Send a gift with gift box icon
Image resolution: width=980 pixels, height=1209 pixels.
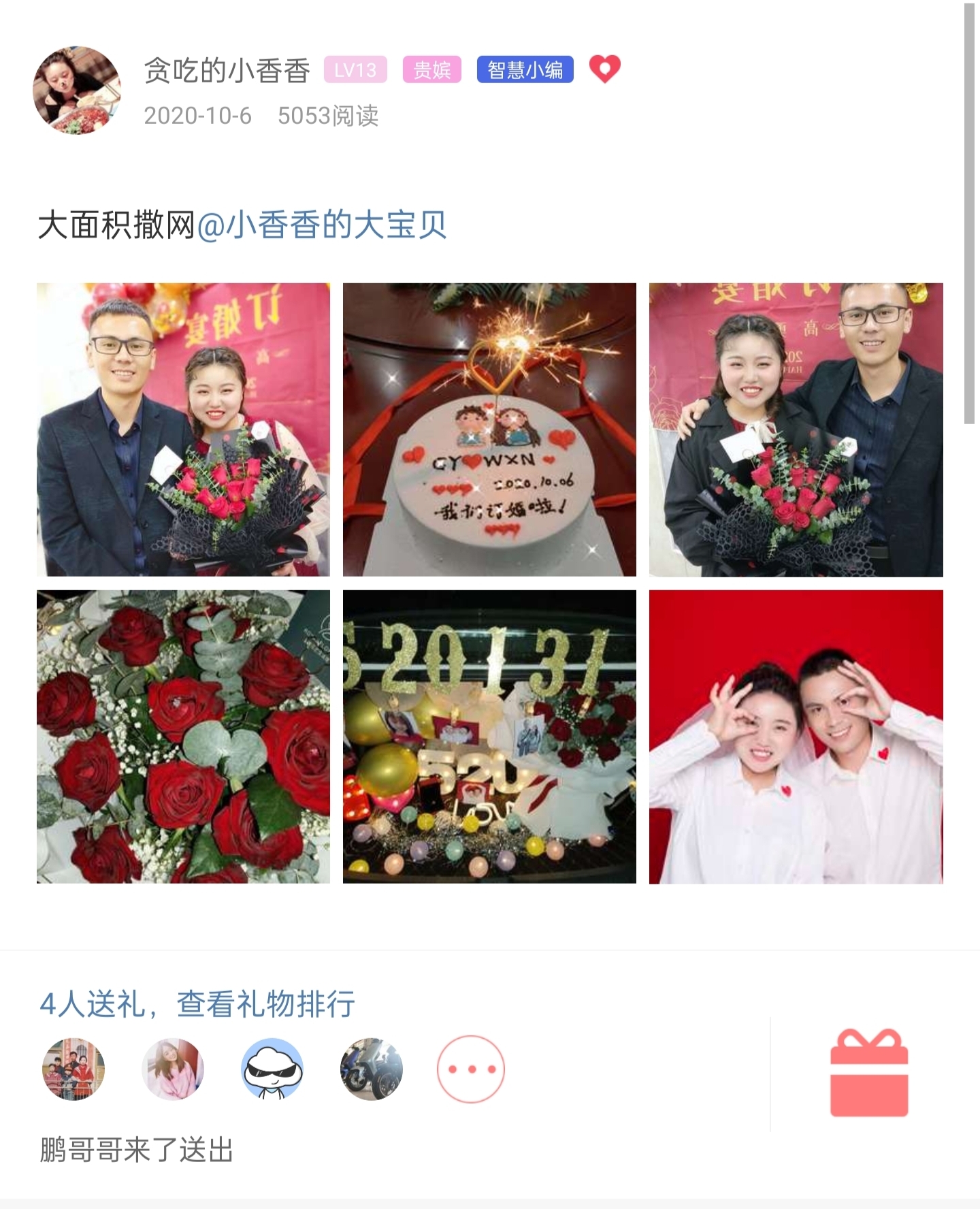pyautogui.click(x=869, y=1073)
